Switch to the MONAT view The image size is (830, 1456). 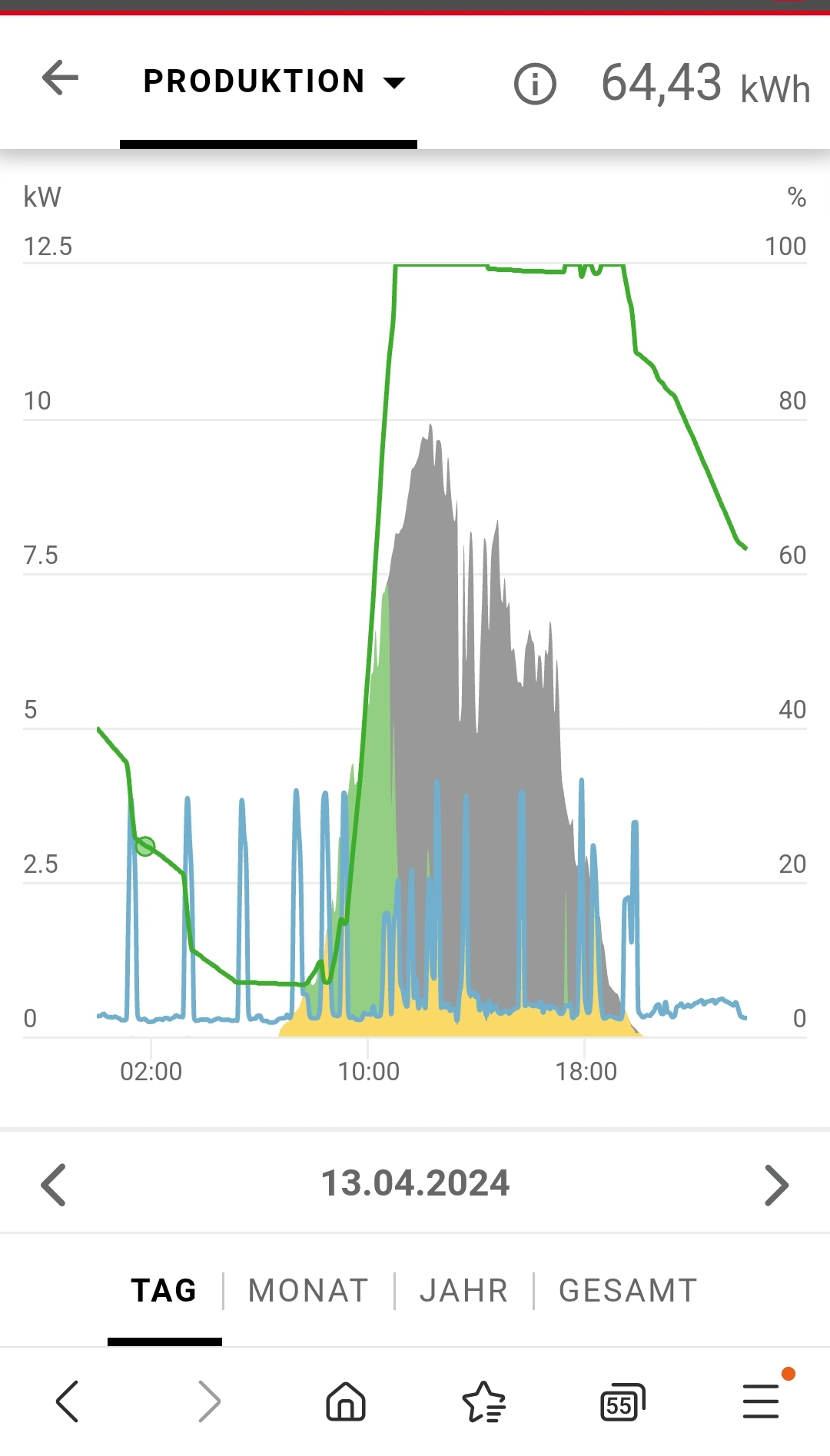pyautogui.click(x=308, y=1291)
